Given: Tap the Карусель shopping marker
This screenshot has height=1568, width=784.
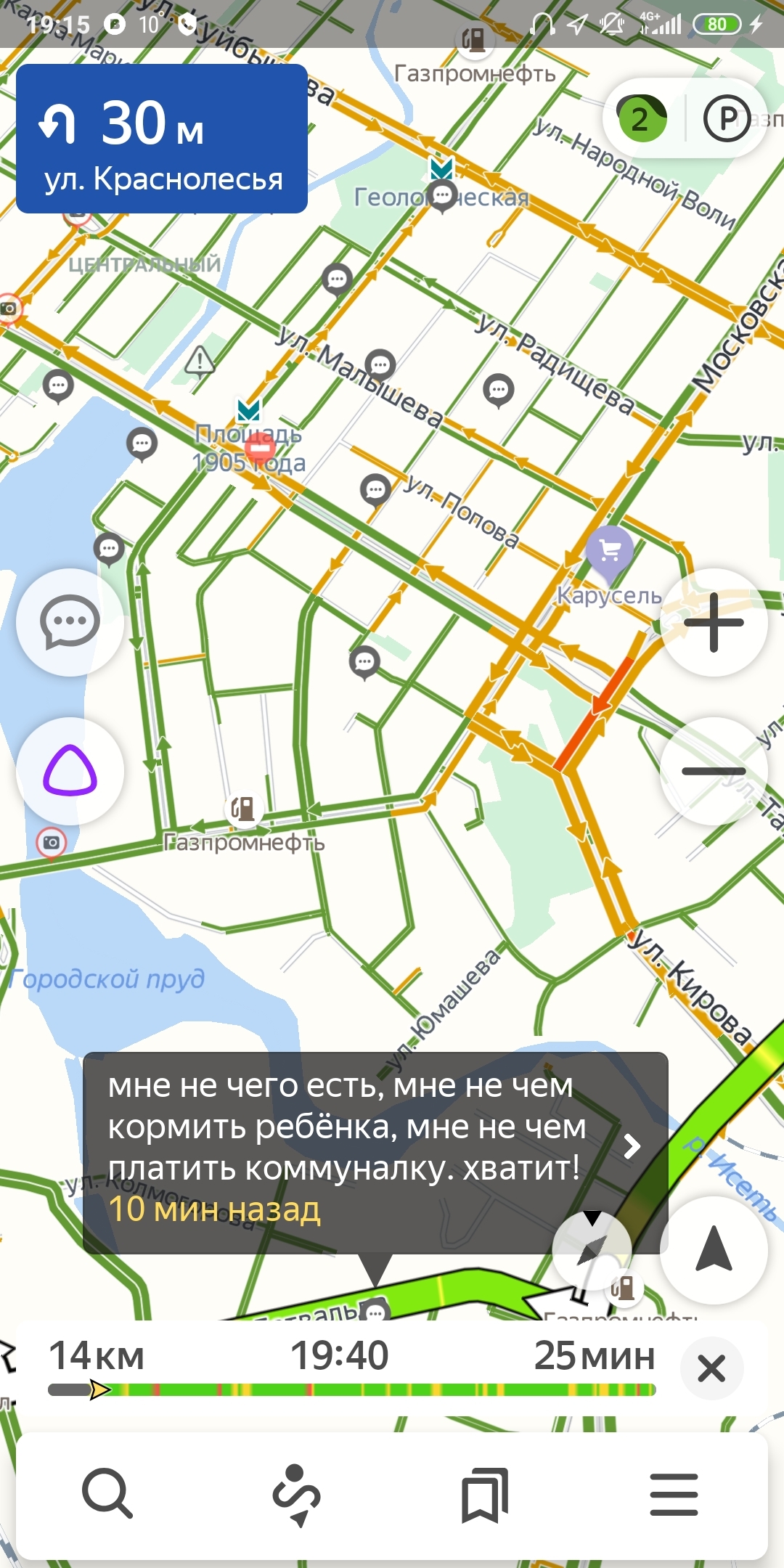Looking at the screenshot, I should (x=610, y=551).
